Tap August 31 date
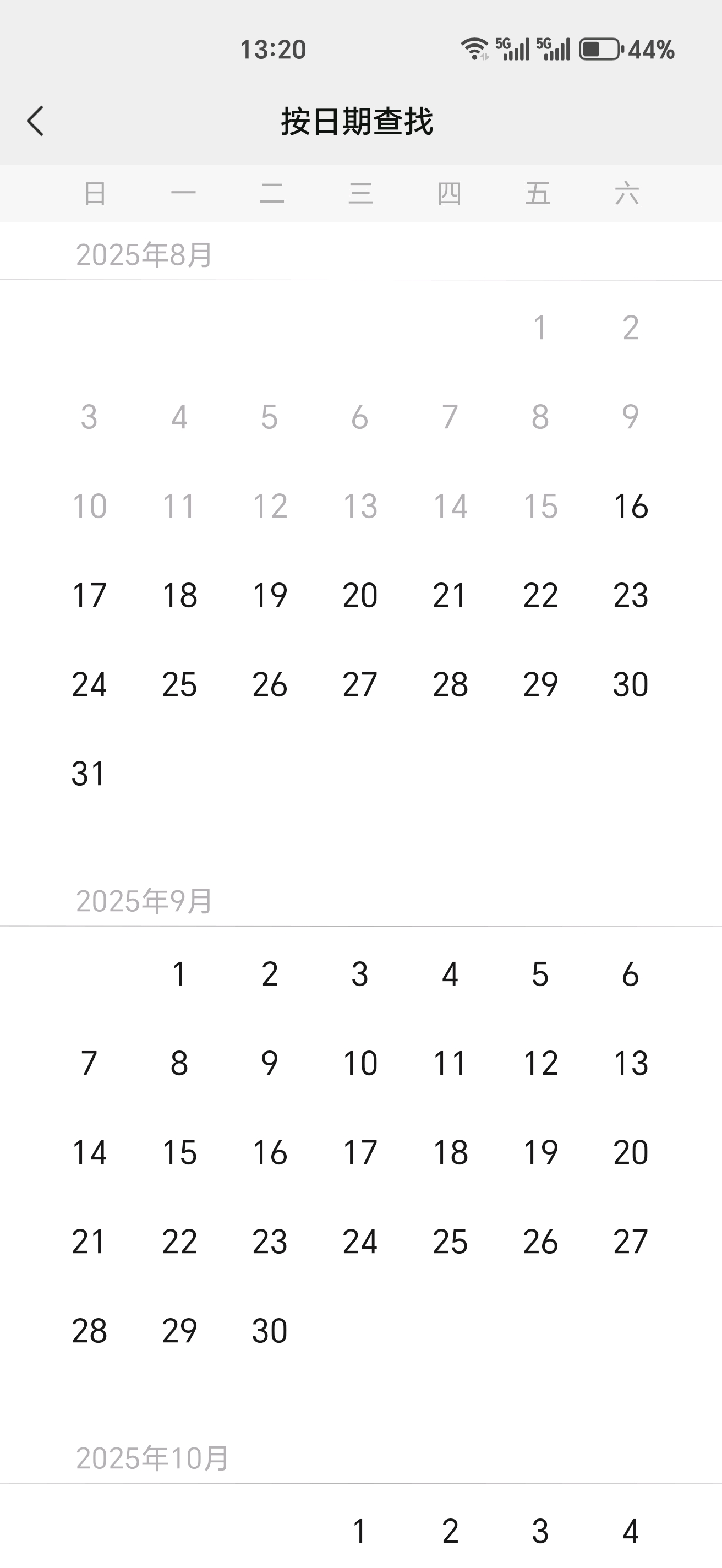The image size is (722, 1568). pos(89,773)
